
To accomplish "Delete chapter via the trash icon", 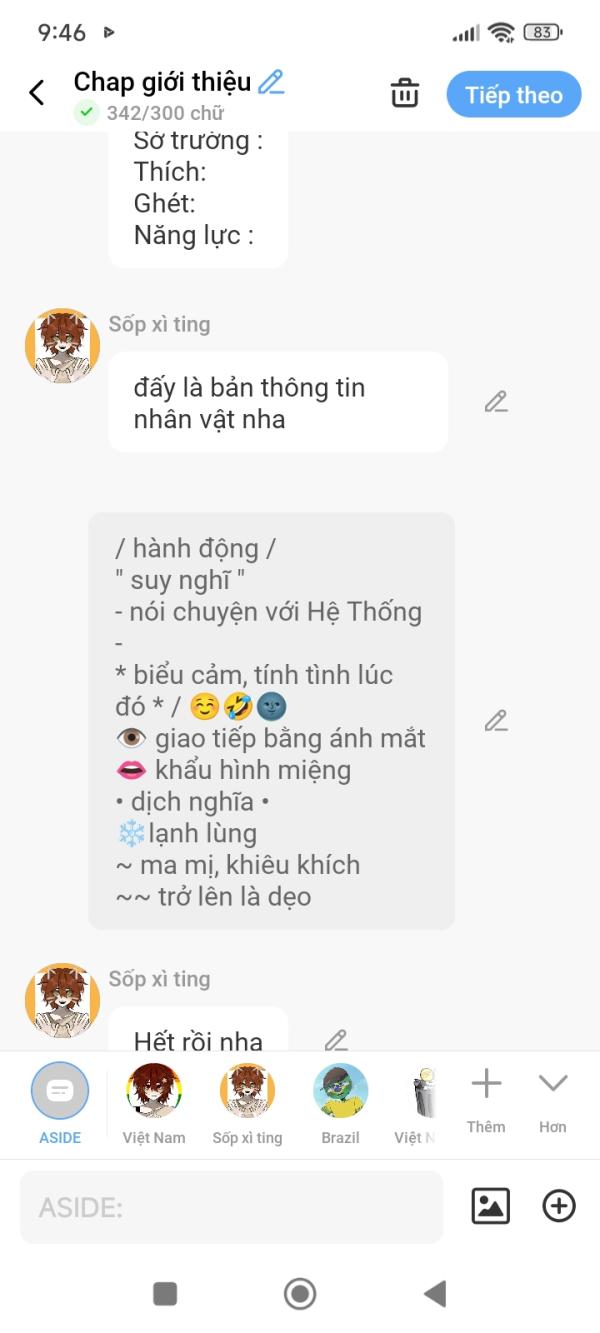I will [405, 94].
